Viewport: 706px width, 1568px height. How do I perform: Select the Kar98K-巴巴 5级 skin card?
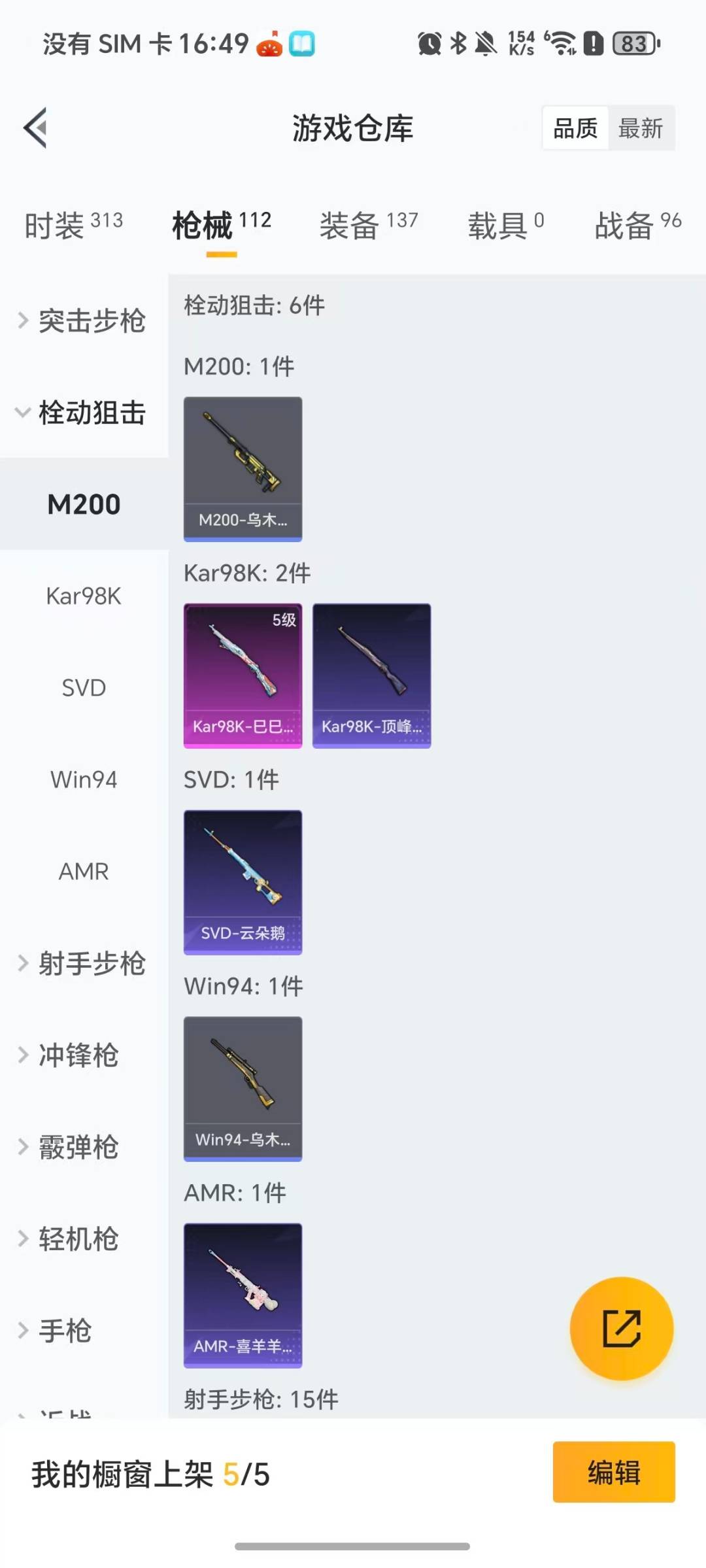pyautogui.click(x=243, y=675)
